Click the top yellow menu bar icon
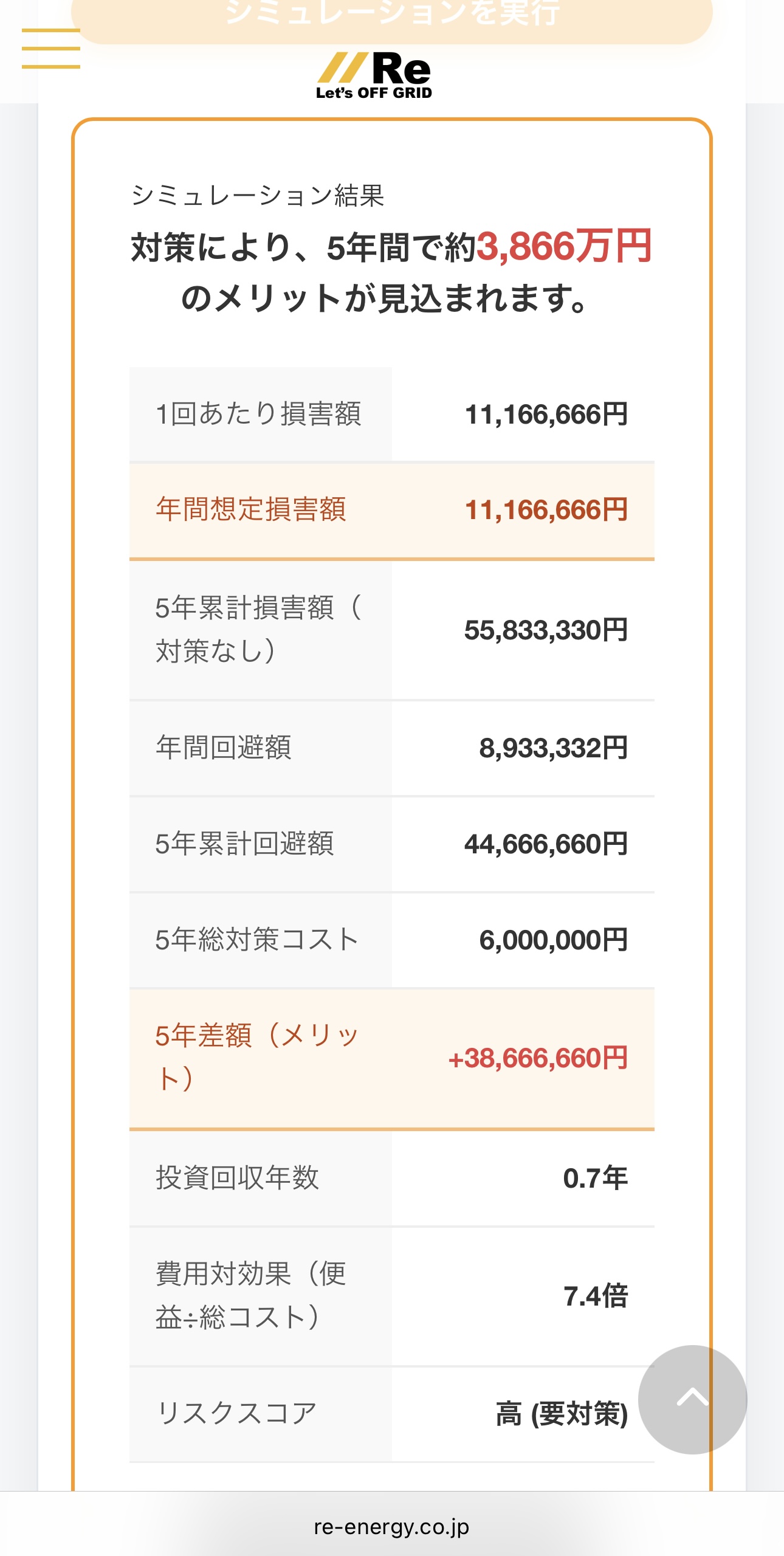Image resolution: width=784 pixels, height=1556 pixels. coord(51,32)
